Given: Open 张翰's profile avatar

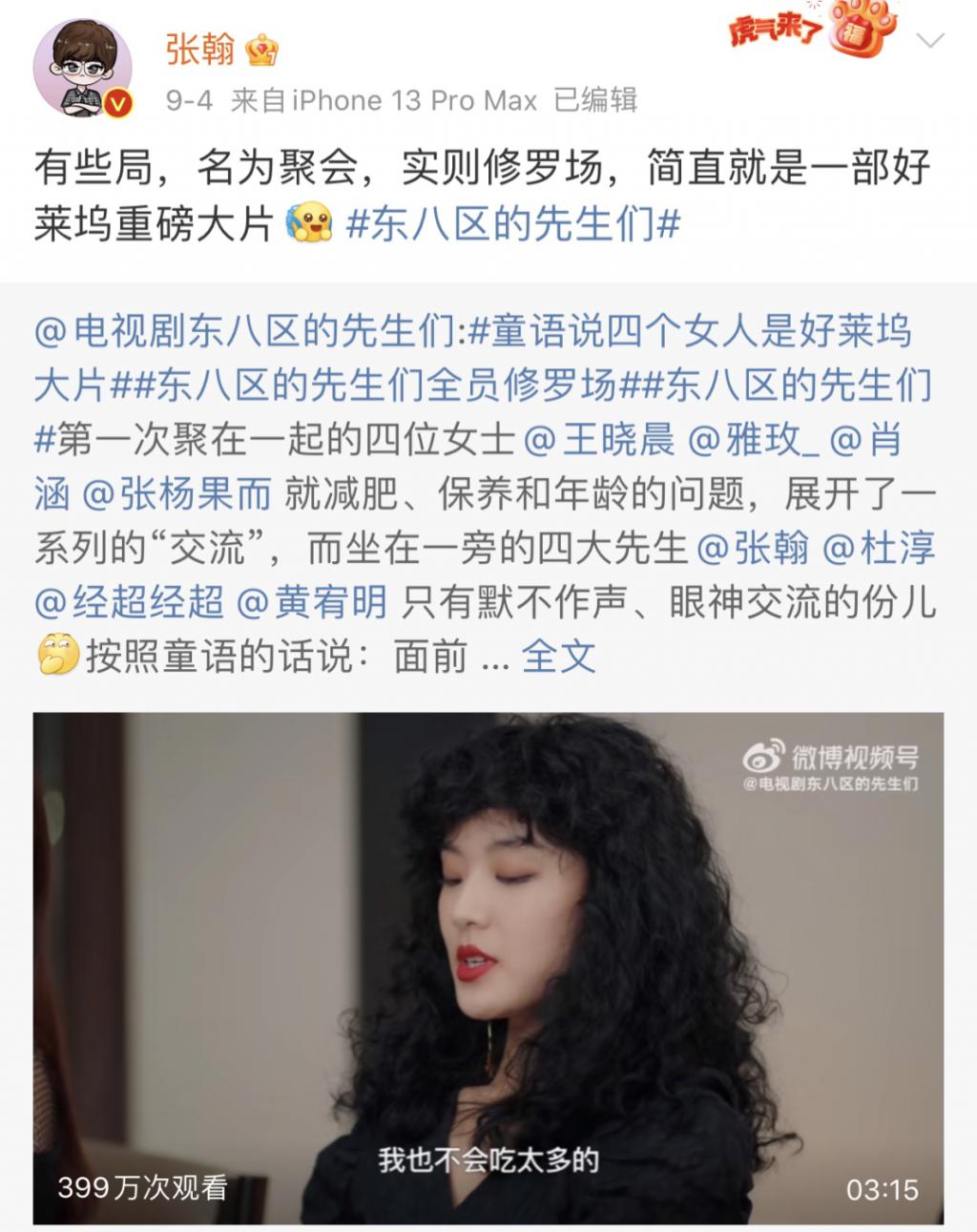Looking at the screenshot, I should click(x=83, y=69).
